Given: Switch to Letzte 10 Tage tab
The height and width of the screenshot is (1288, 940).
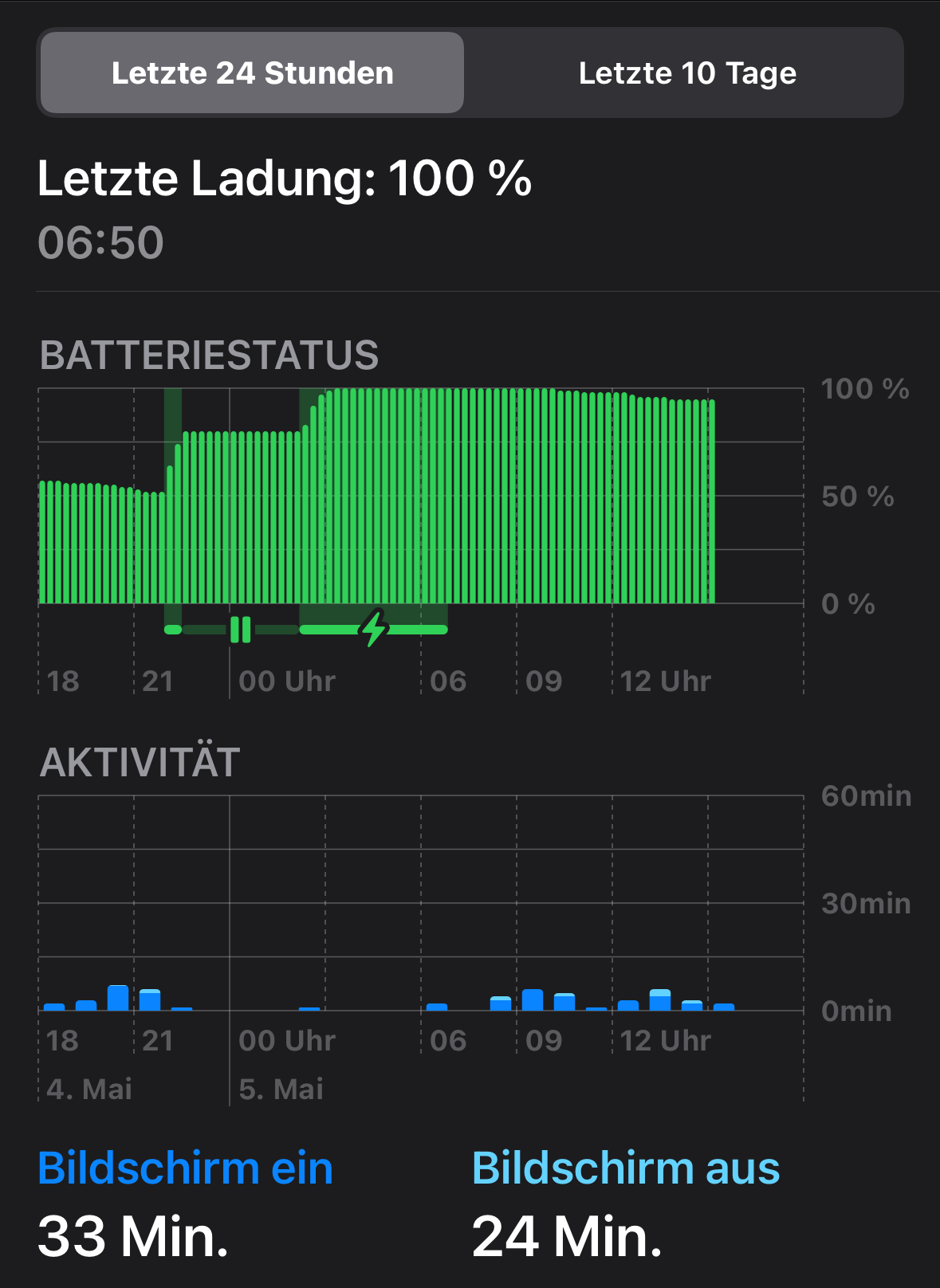Looking at the screenshot, I should 686,73.
